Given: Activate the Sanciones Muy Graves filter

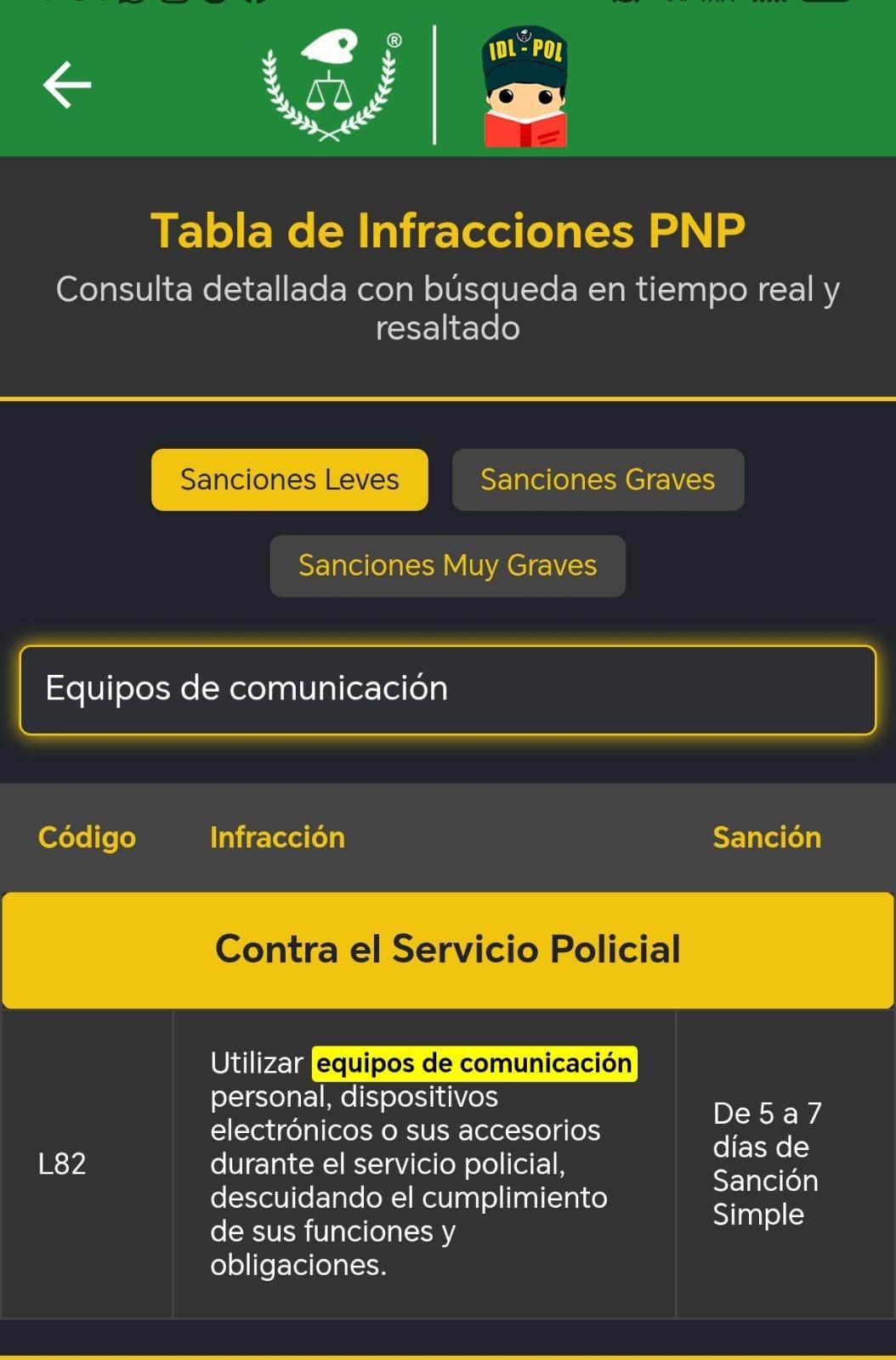Looking at the screenshot, I should [x=447, y=565].
